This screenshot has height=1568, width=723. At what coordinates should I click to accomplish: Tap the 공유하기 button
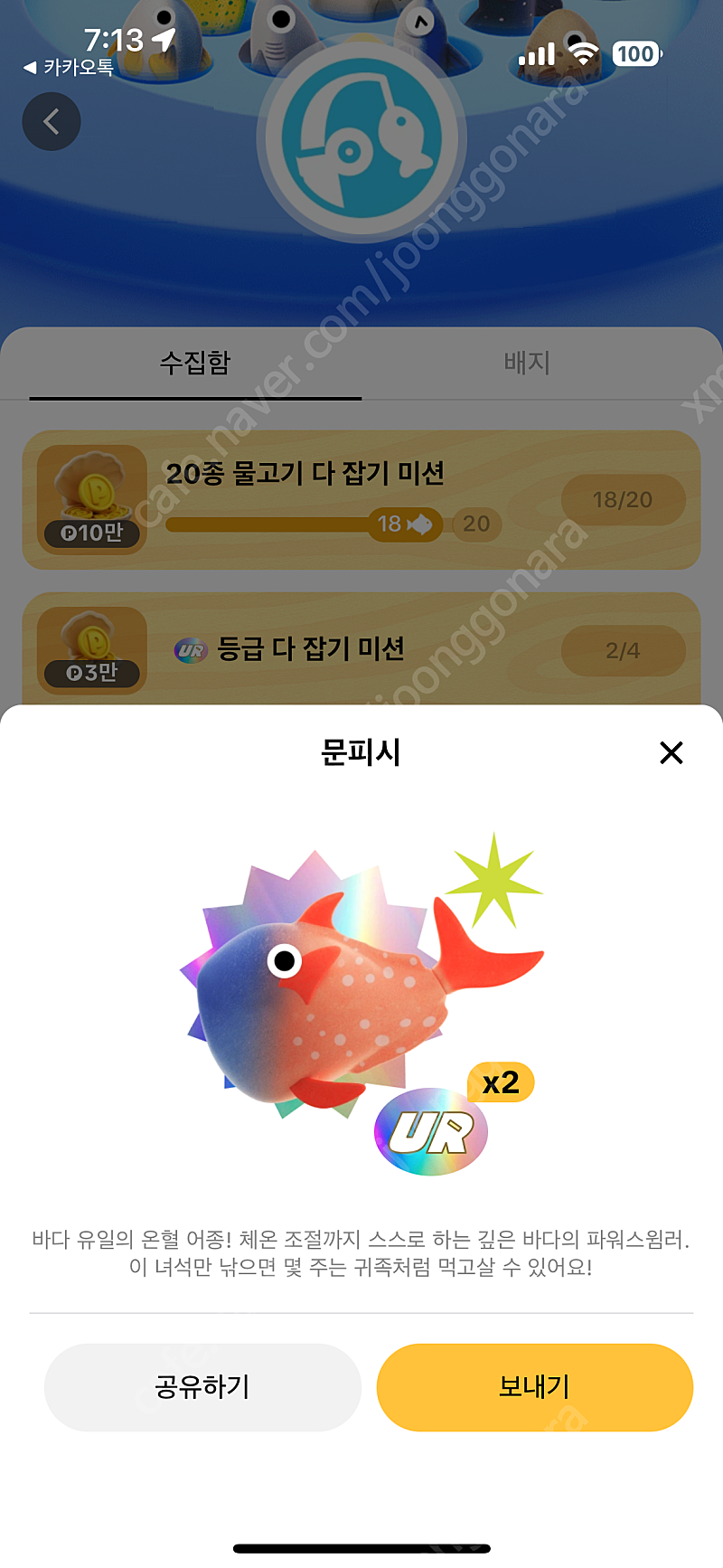202,1387
